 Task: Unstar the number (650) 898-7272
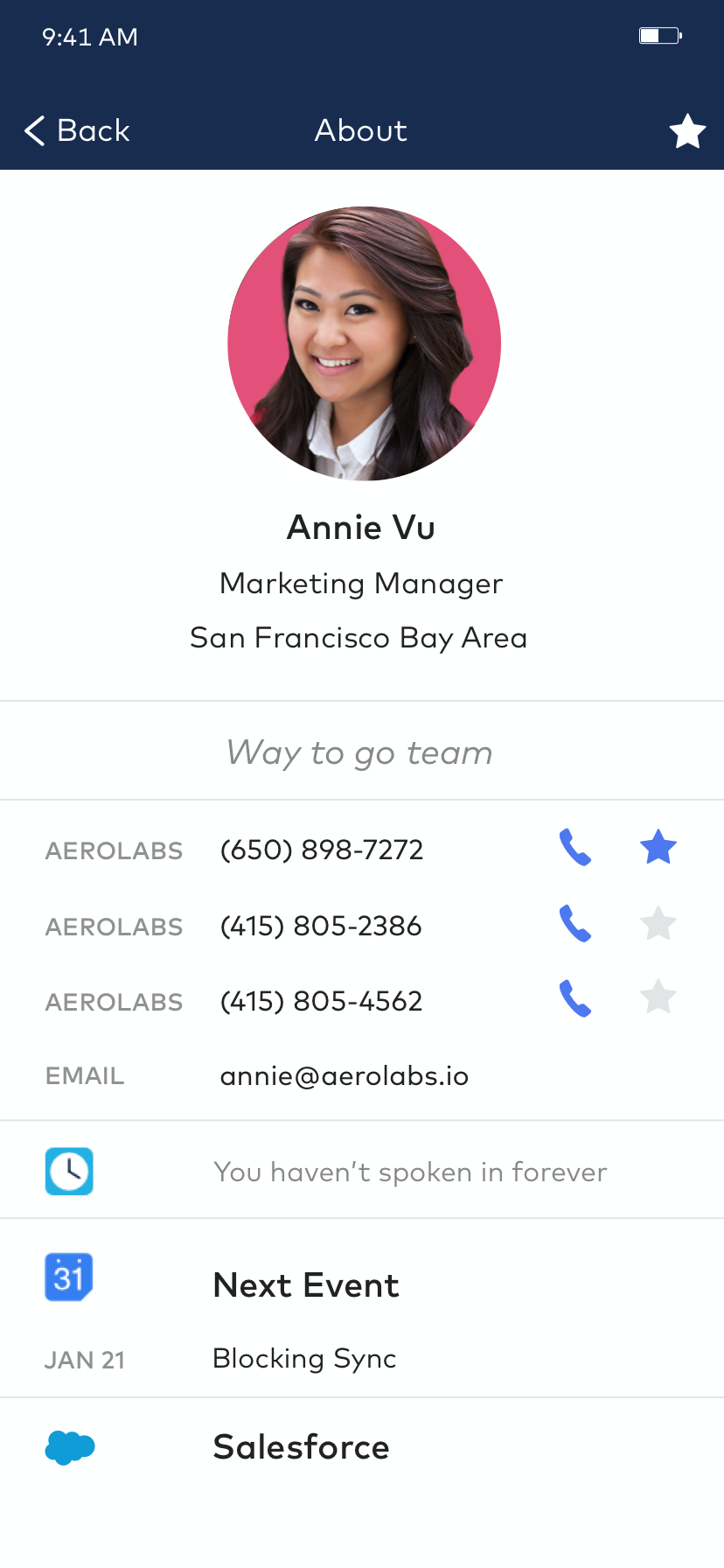click(658, 848)
